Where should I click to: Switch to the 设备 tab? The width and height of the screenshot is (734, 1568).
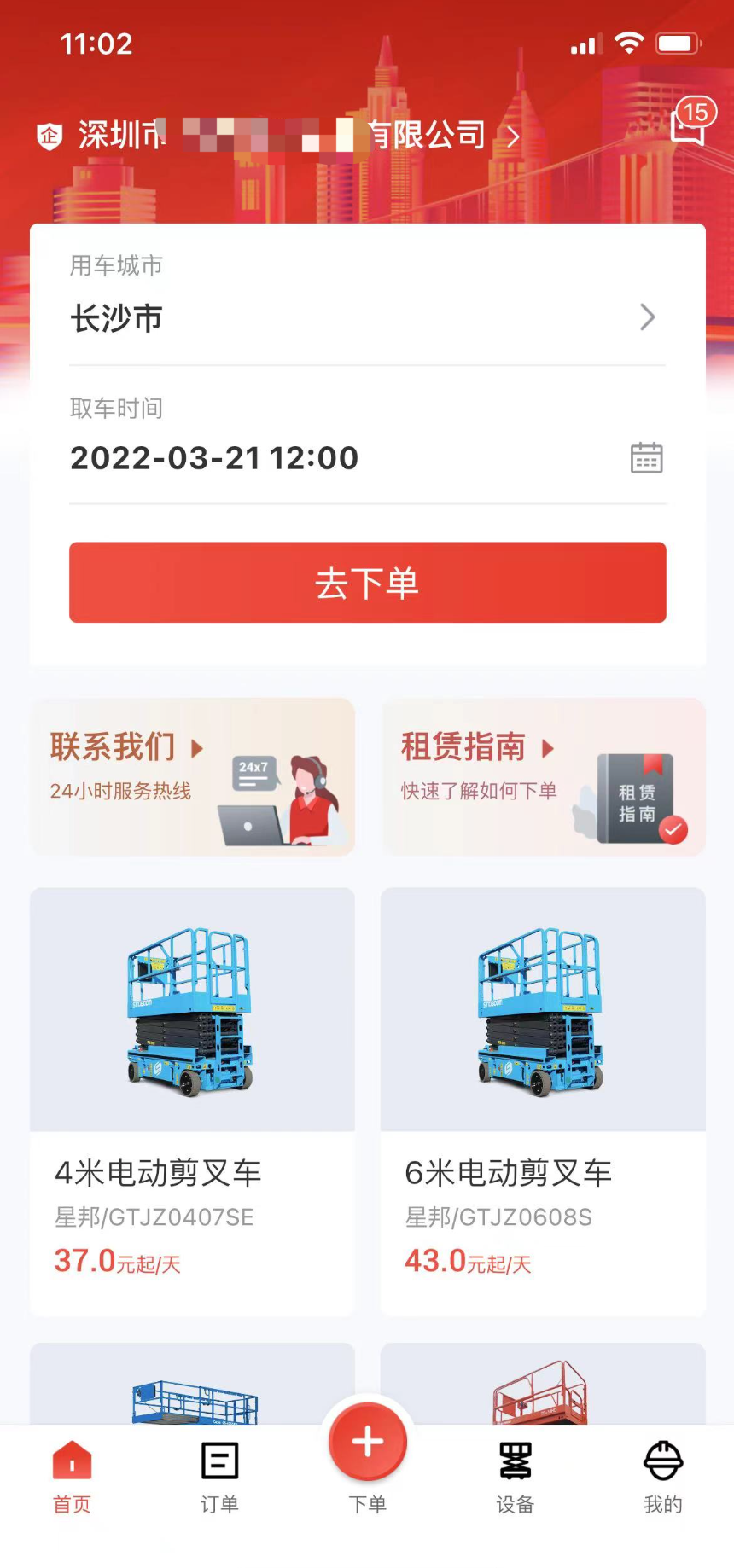[x=516, y=1477]
